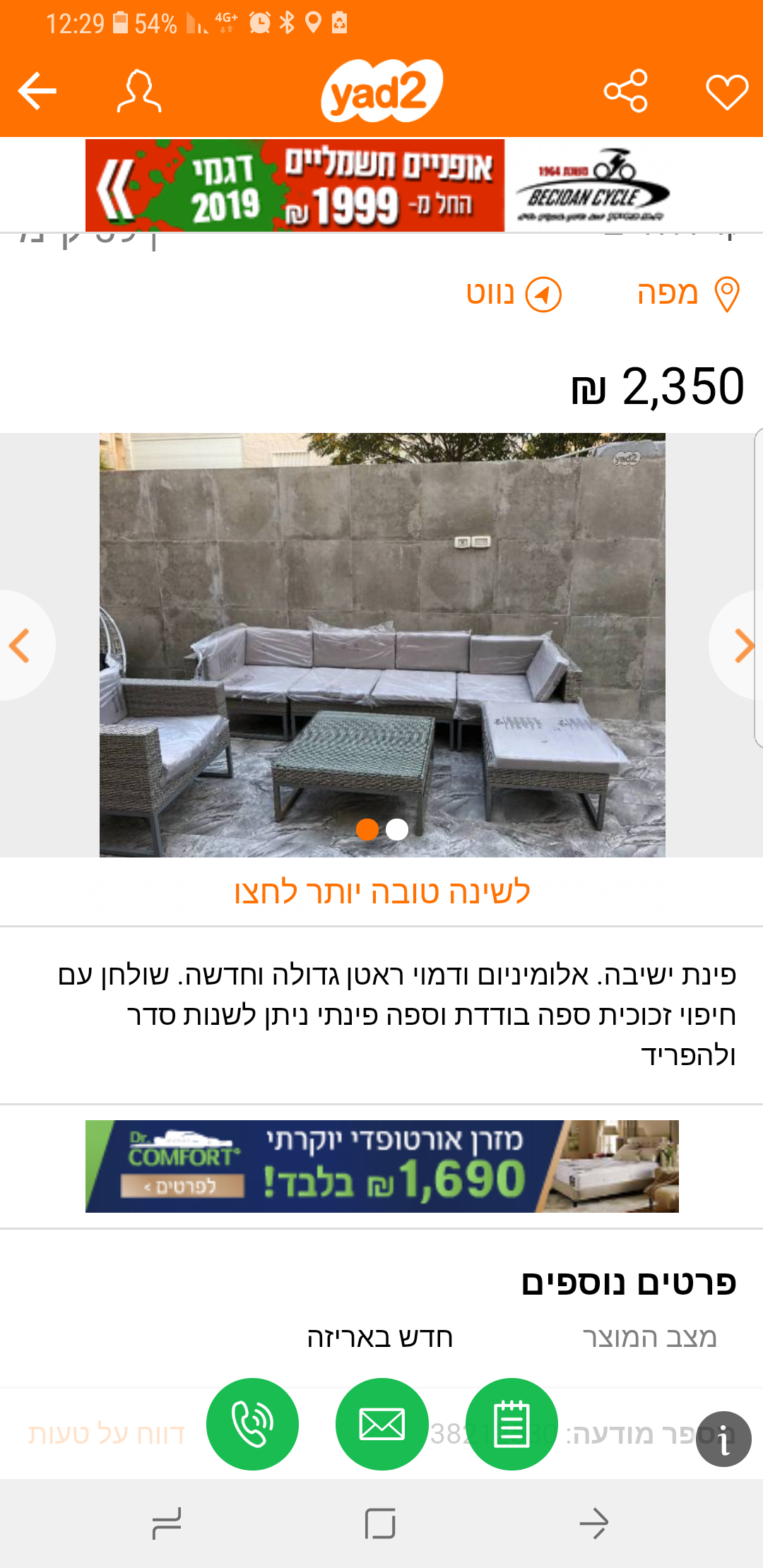Save listing to favorites with heart

727,92
